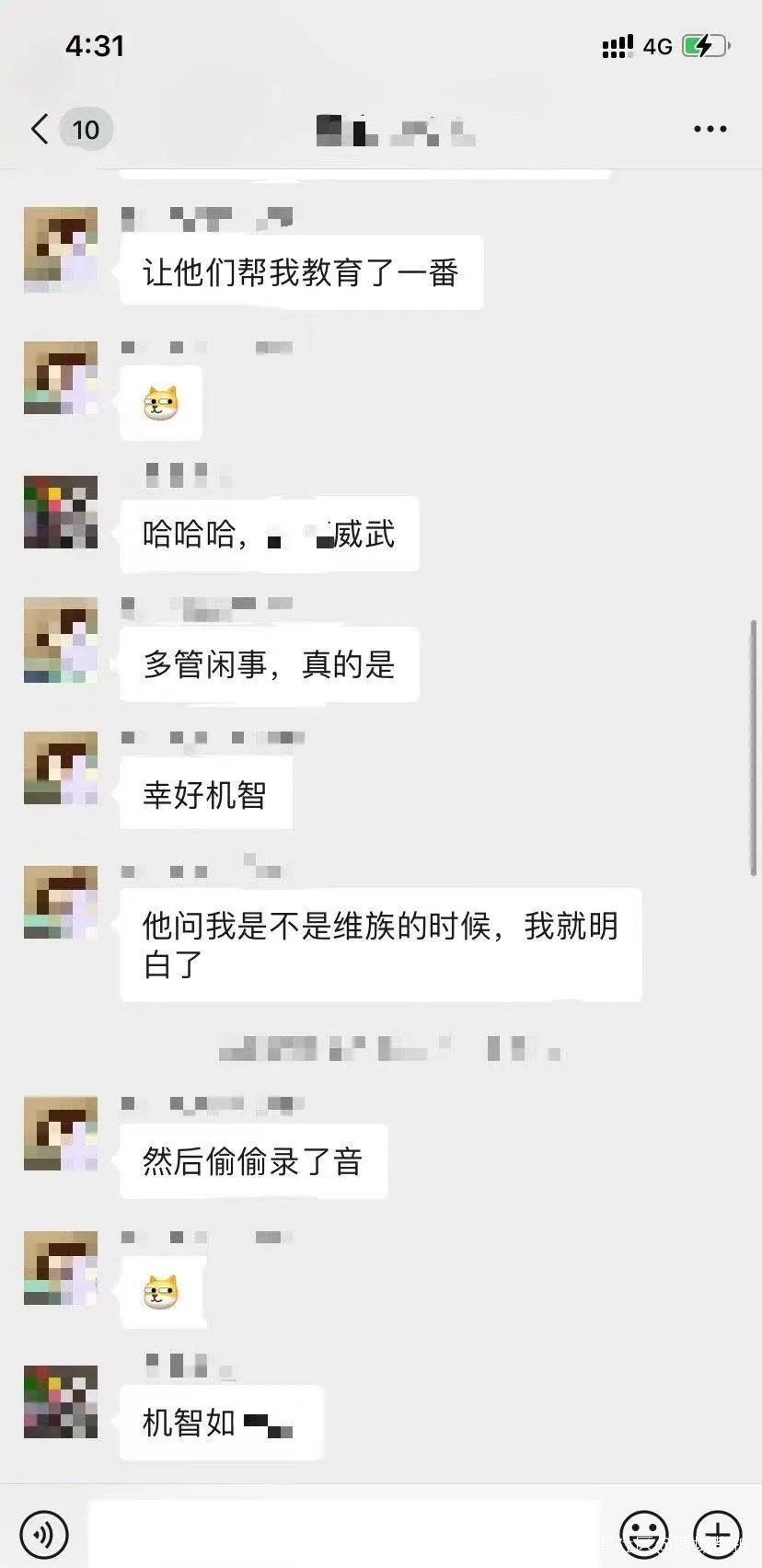
Task: Open the chat info overflow menu
Action: pos(710,130)
